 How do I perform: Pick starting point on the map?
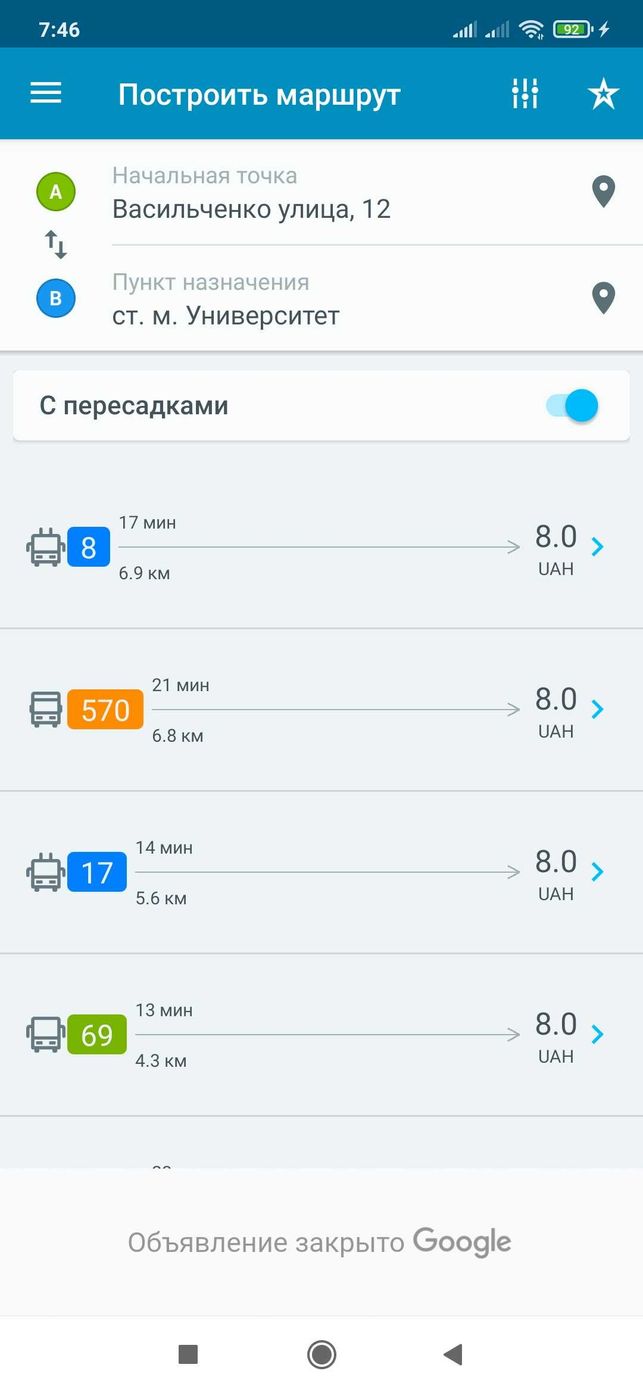603,191
